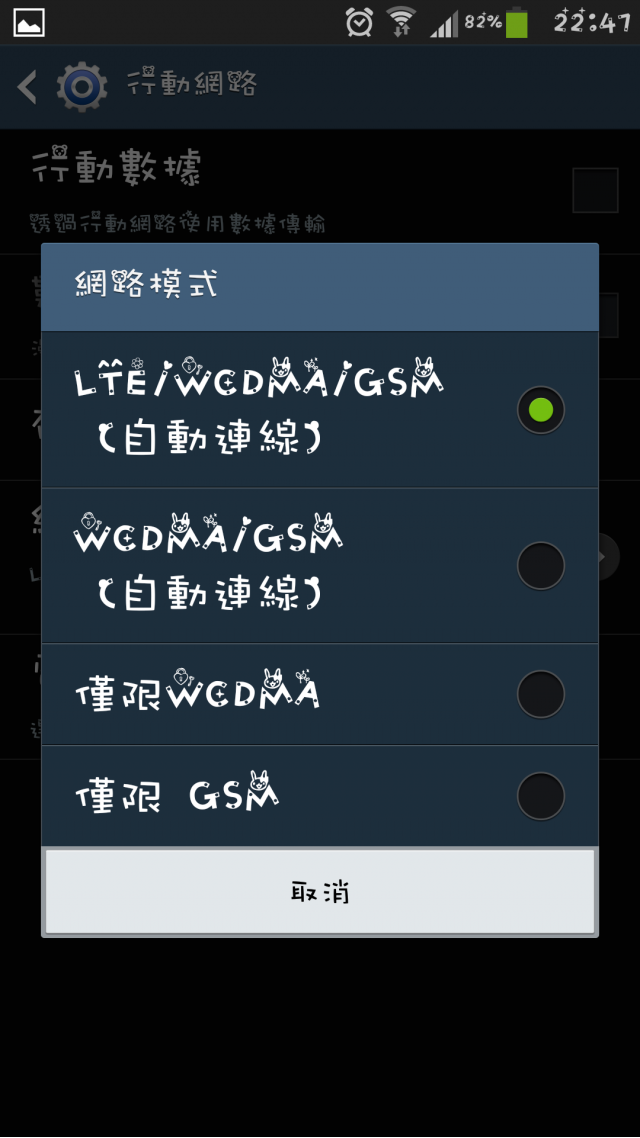Tap 取消 to cancel the dialog

pos(320,892)
